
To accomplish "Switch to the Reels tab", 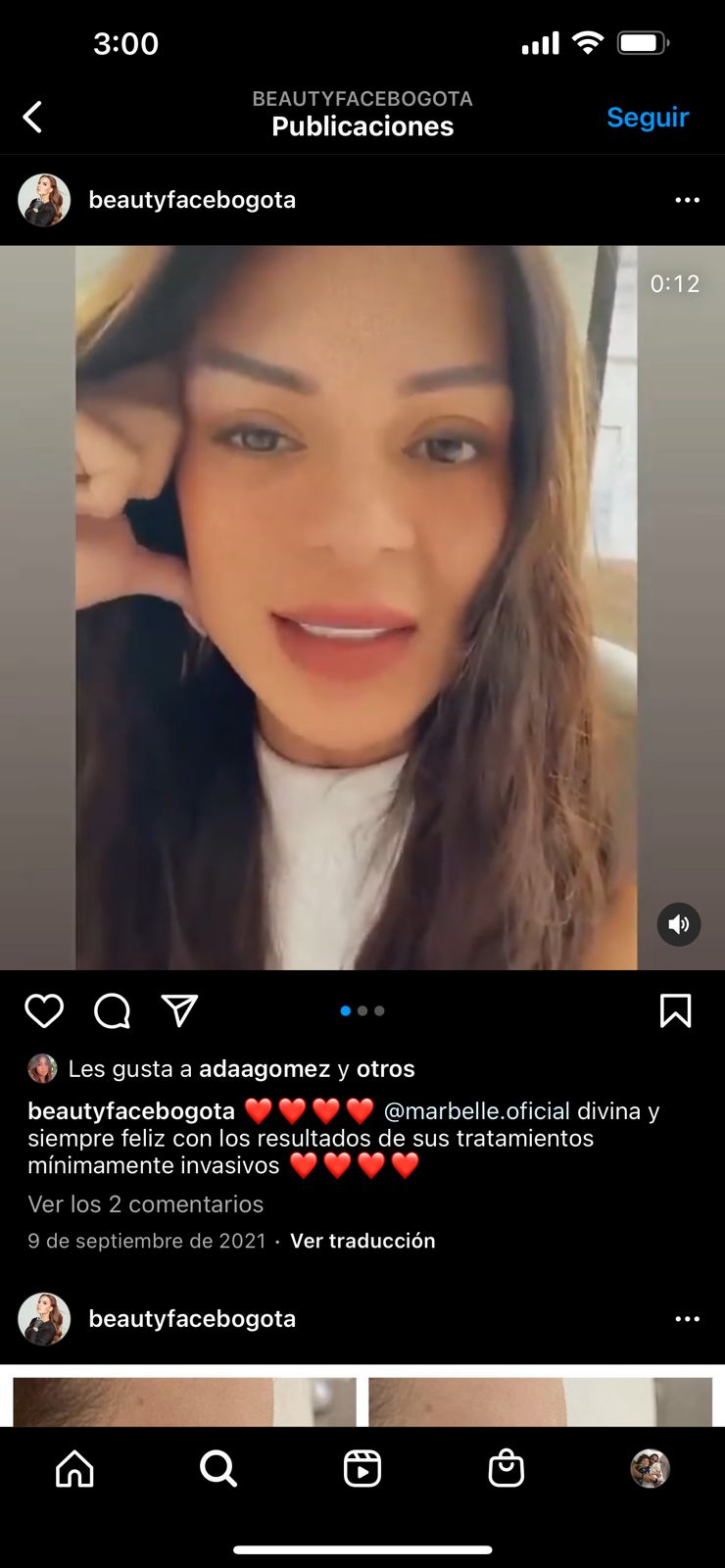I will coord(362,1469).
